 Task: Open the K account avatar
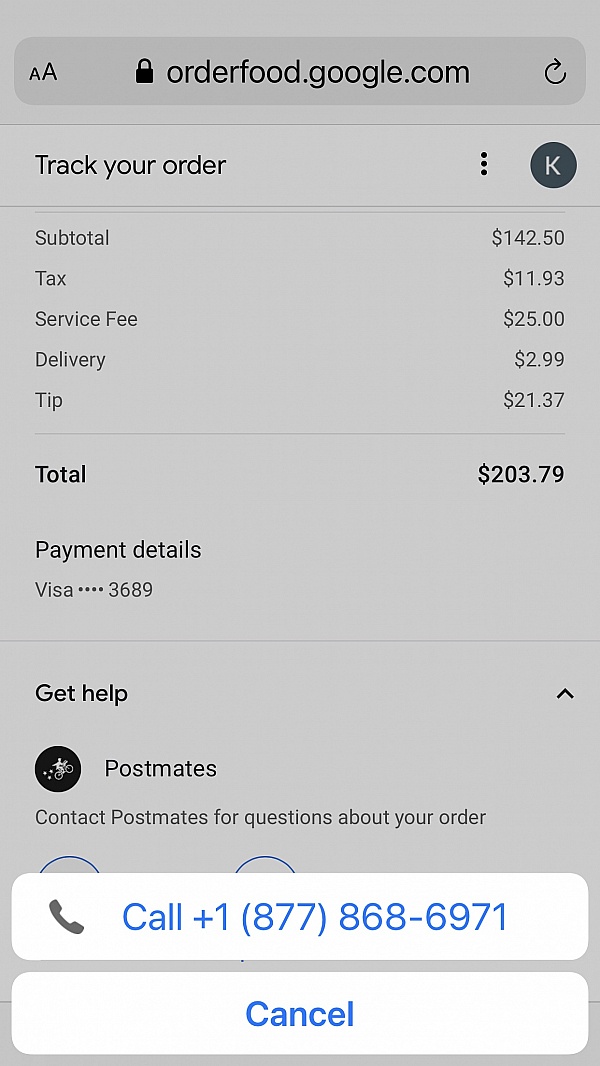click(553, 165)
